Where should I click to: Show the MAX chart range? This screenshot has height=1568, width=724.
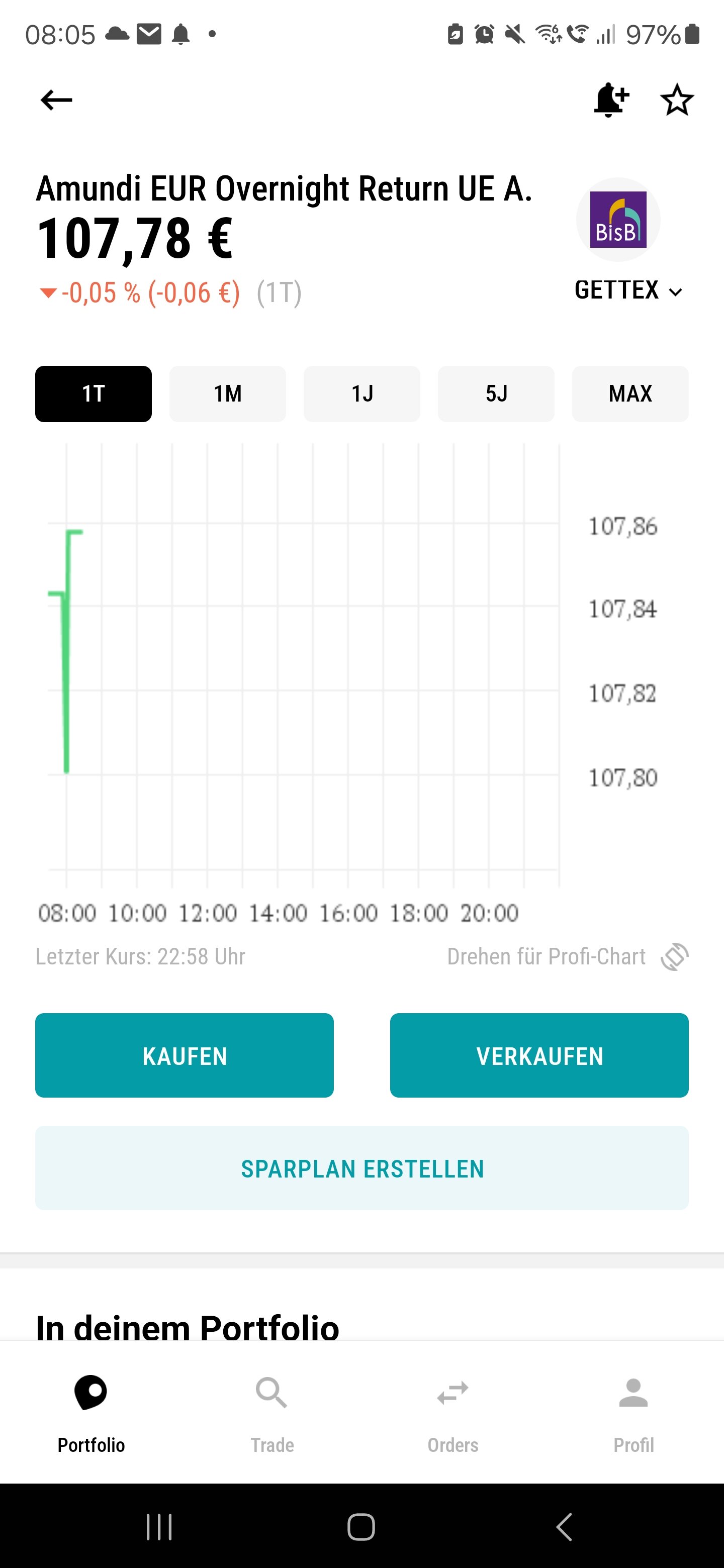pos(630,394)
